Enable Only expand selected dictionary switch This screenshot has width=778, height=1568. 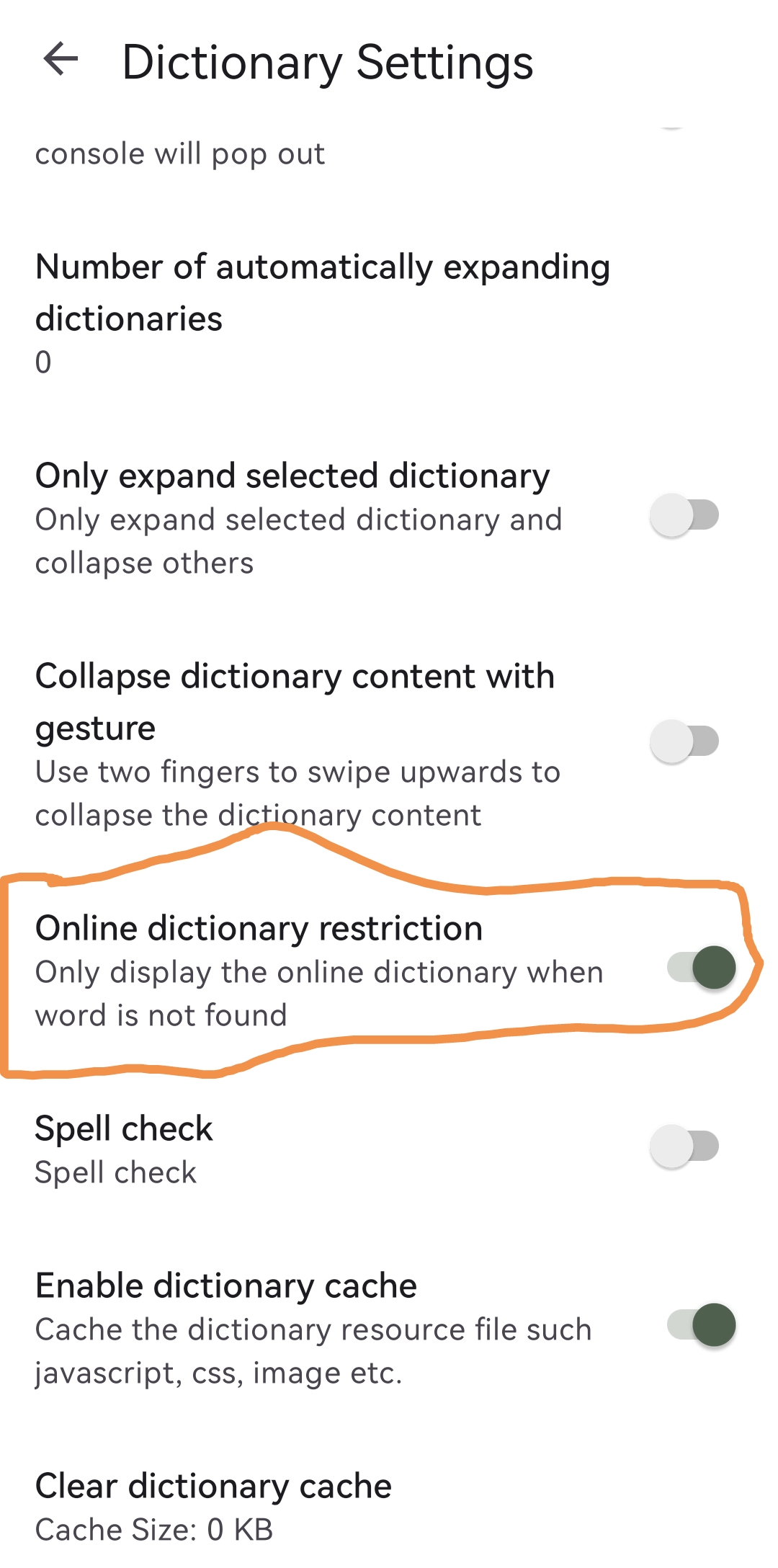[x=684, y=515]
